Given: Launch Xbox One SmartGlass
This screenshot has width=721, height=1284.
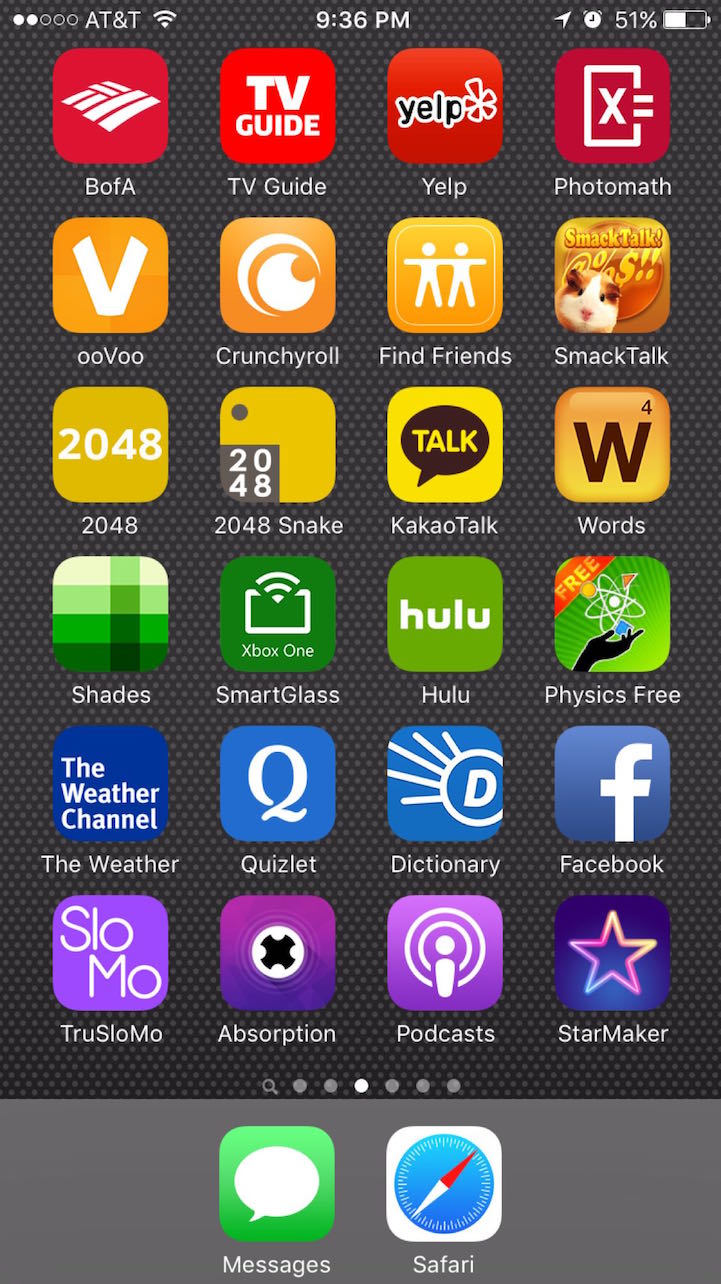Looking at the screenshot, I should (277, 614).
